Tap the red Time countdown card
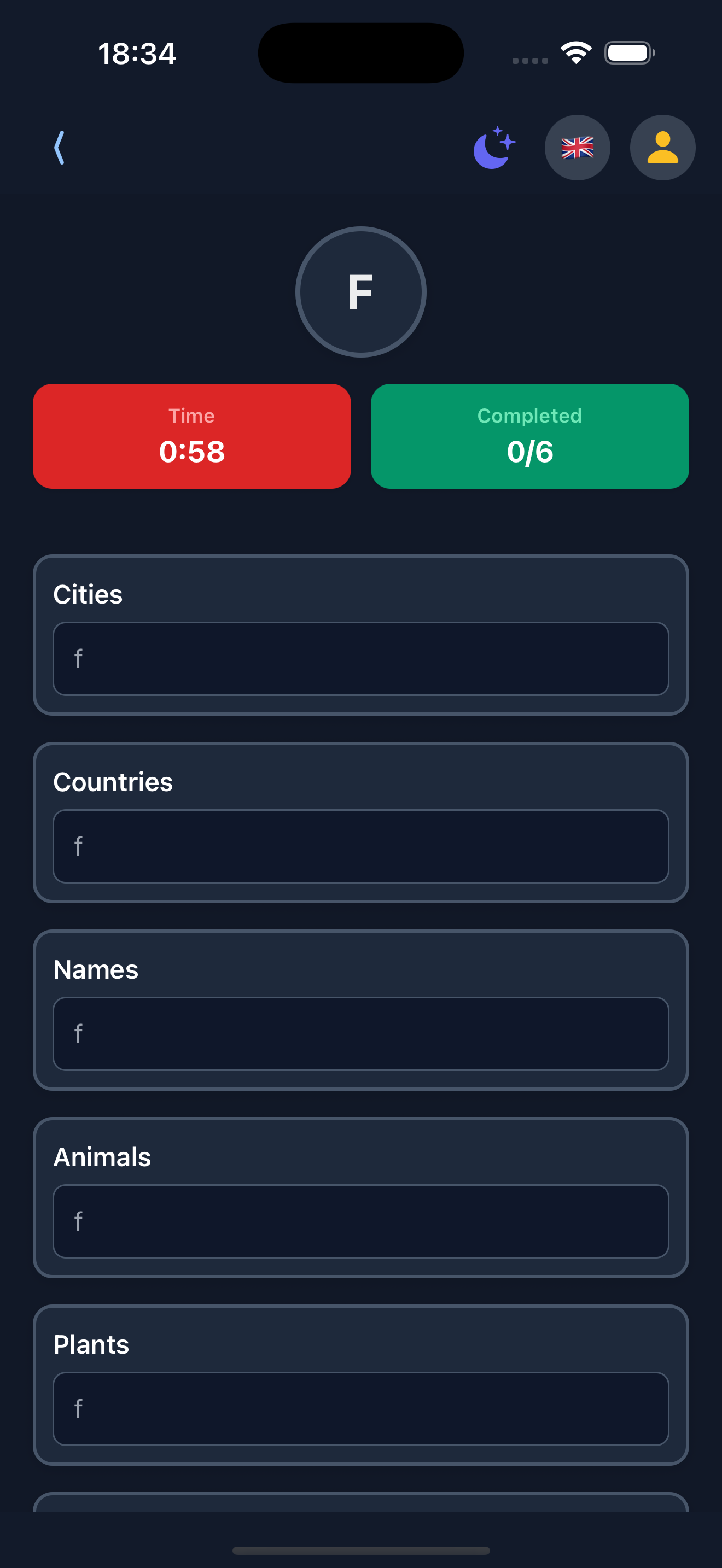 (193, 436)
